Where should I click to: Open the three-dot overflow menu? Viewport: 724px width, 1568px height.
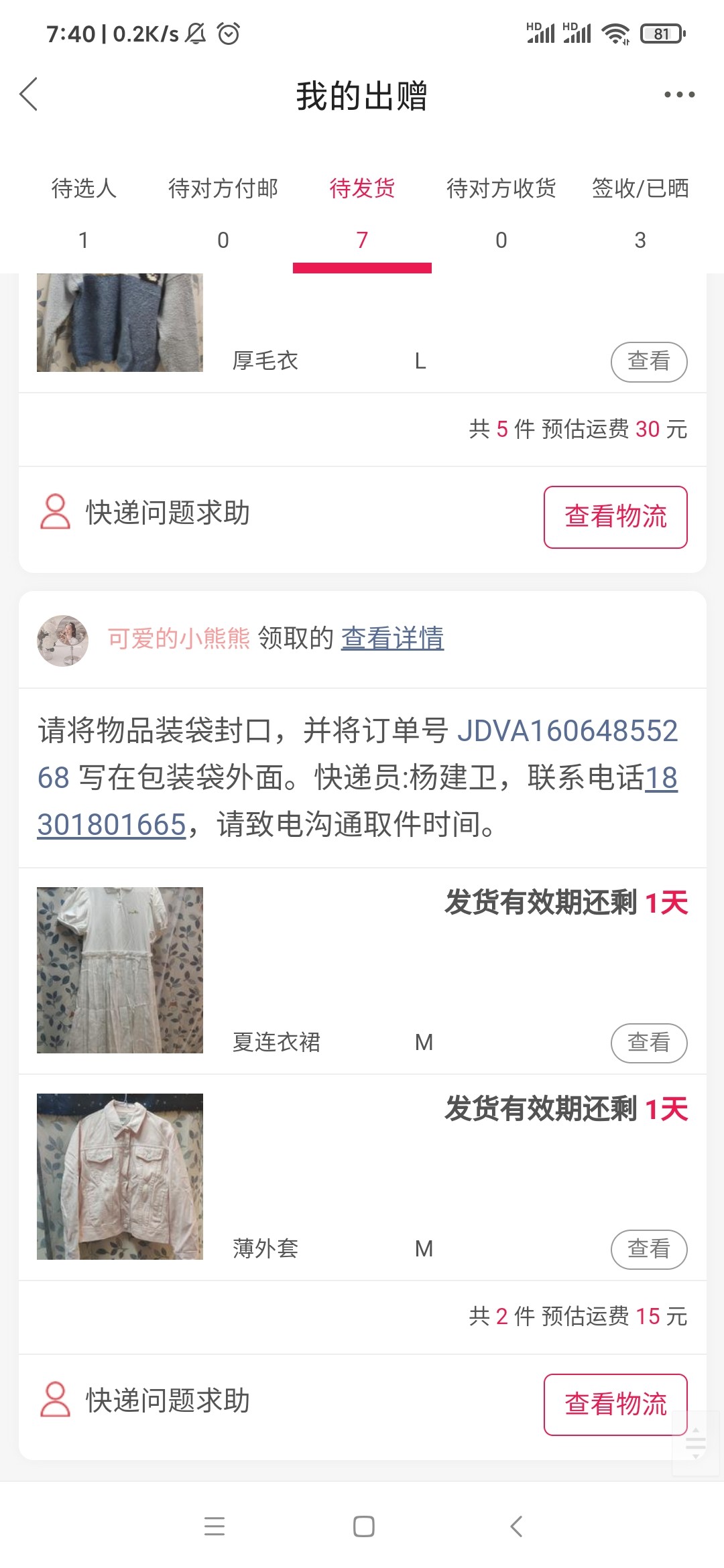point(678,94)
